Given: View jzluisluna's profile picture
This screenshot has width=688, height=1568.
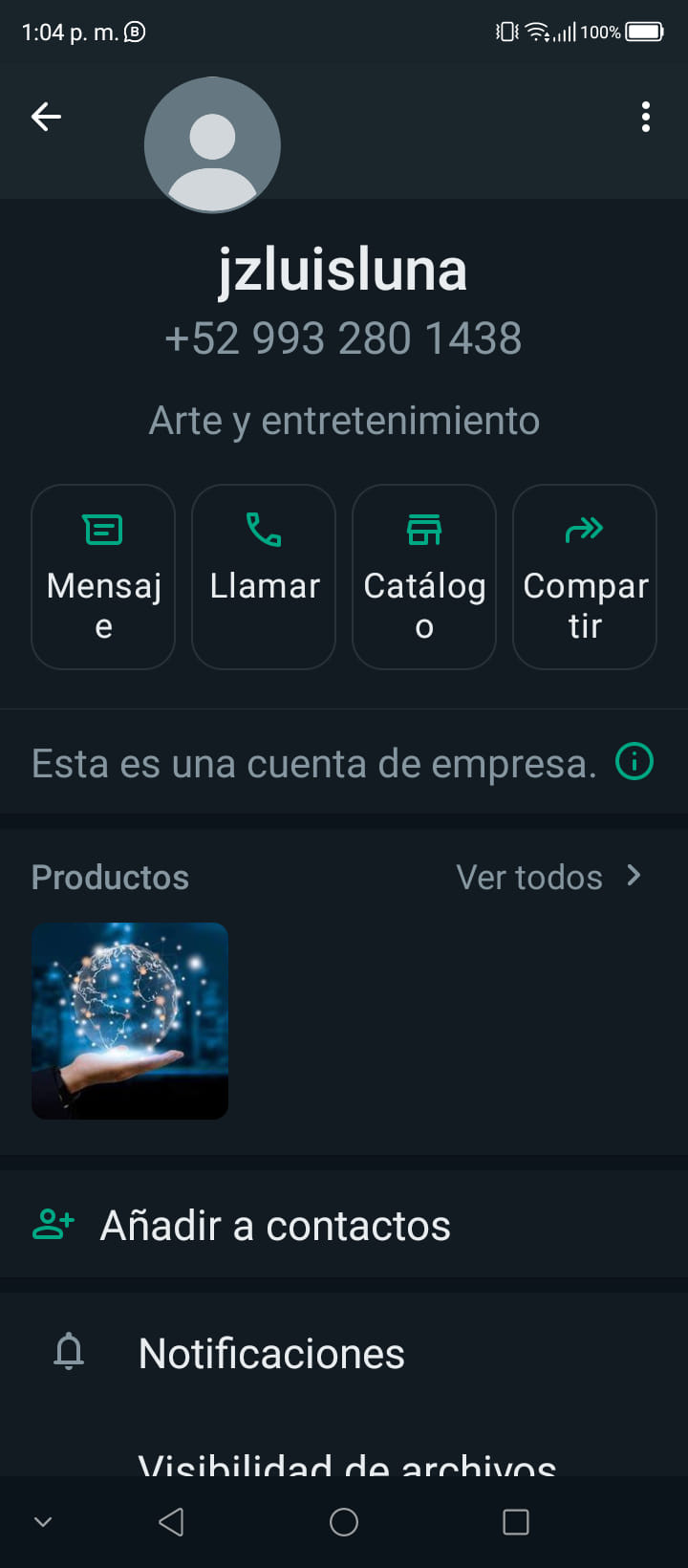Looking at the screenshot, I should pyautogui.click(x=212, y=145).
